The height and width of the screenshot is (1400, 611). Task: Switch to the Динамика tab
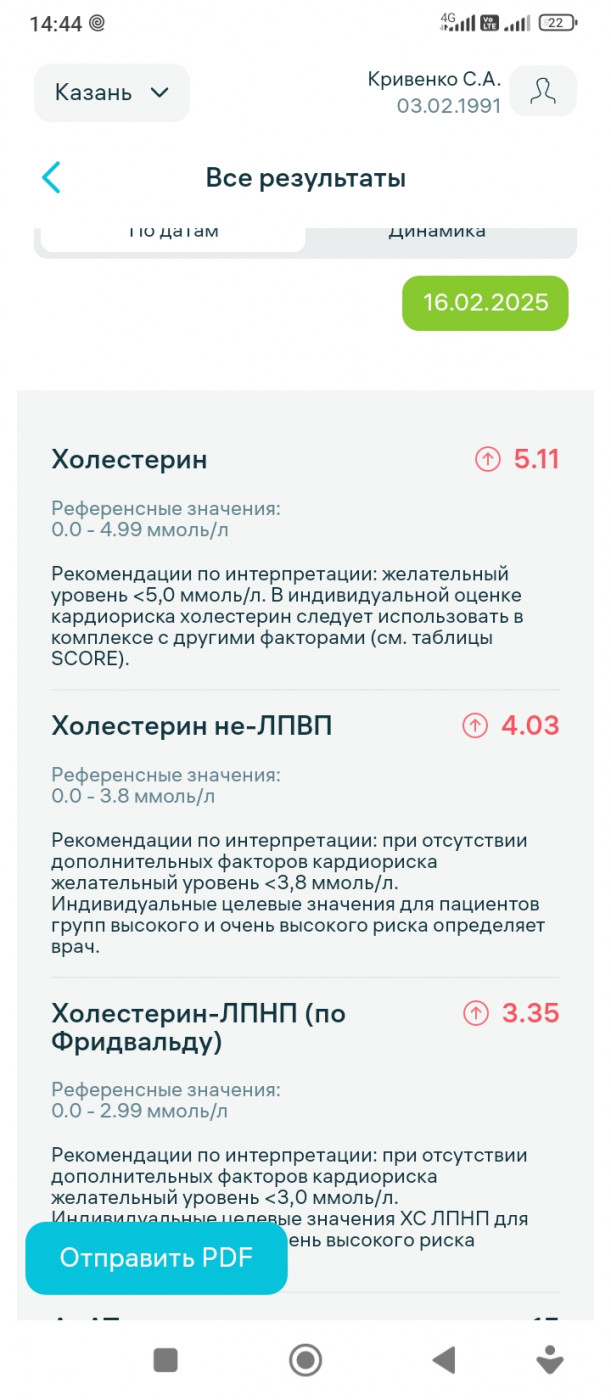point(437,234)
